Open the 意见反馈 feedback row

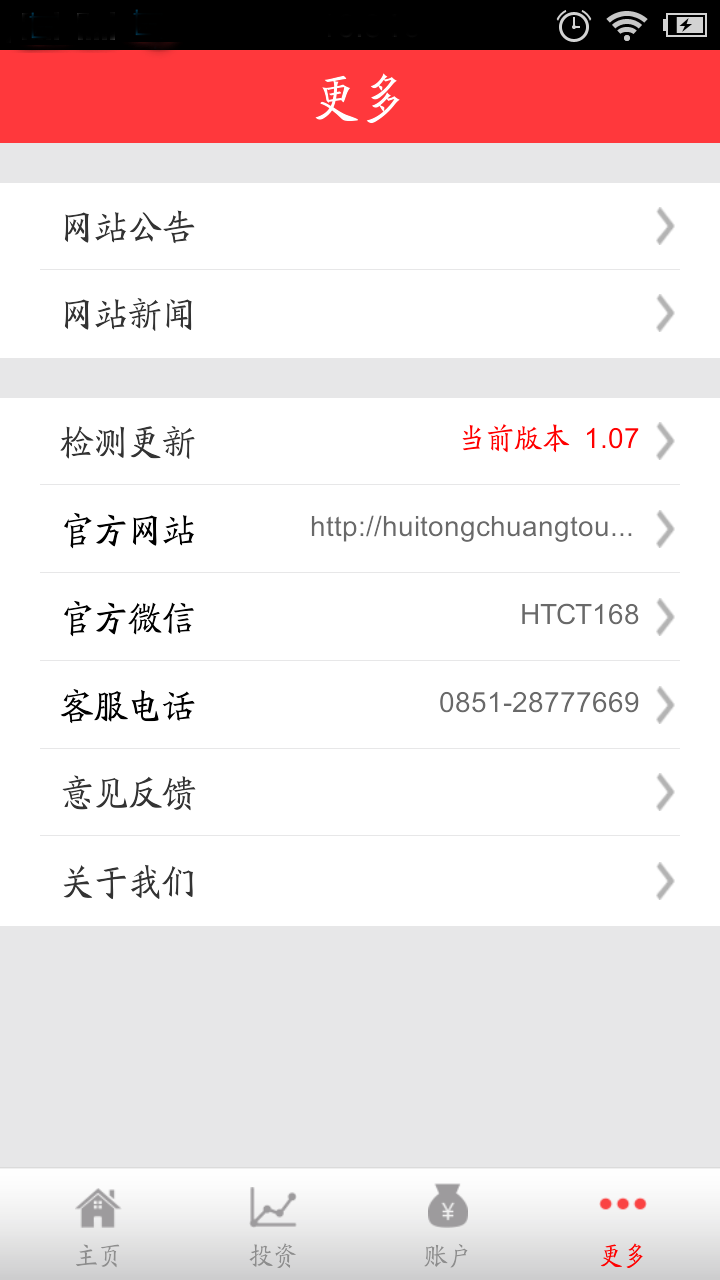pyautogui.click(x=360, y=792)
